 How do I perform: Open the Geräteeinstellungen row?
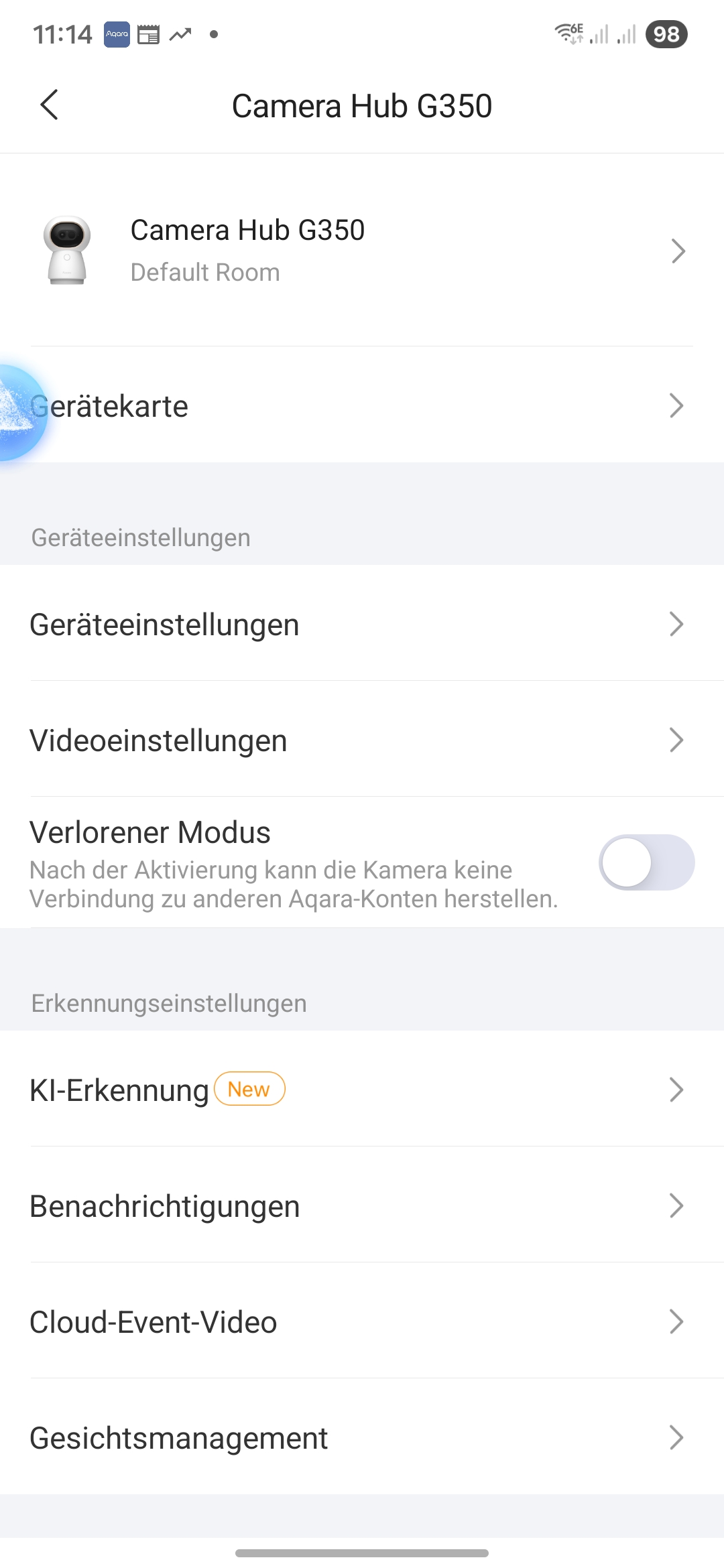pyautogui.click(x=362, y=625)
